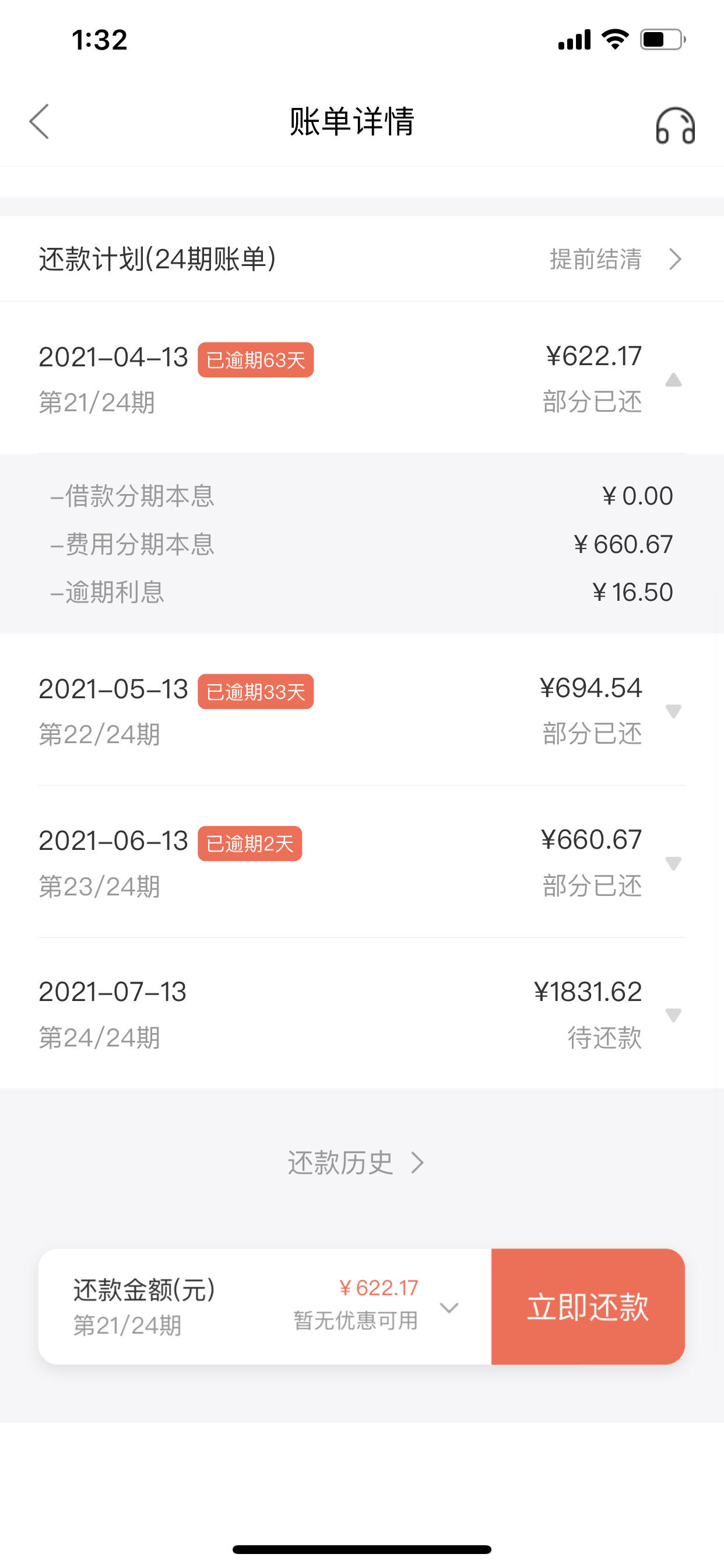
Task: Open the repayment amount dropdown chevron
Action: coord(449,1307)
